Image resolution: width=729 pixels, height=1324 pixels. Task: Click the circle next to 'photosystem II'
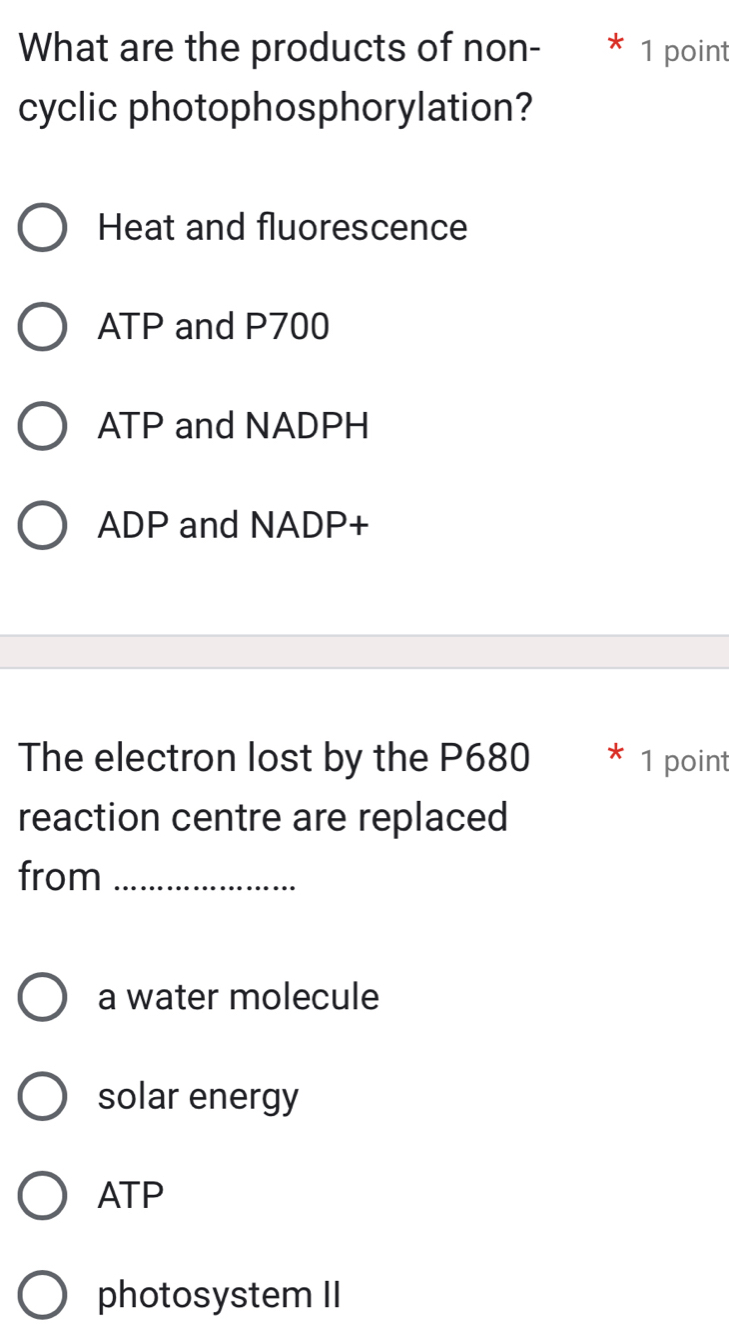tap(41, 1296)
